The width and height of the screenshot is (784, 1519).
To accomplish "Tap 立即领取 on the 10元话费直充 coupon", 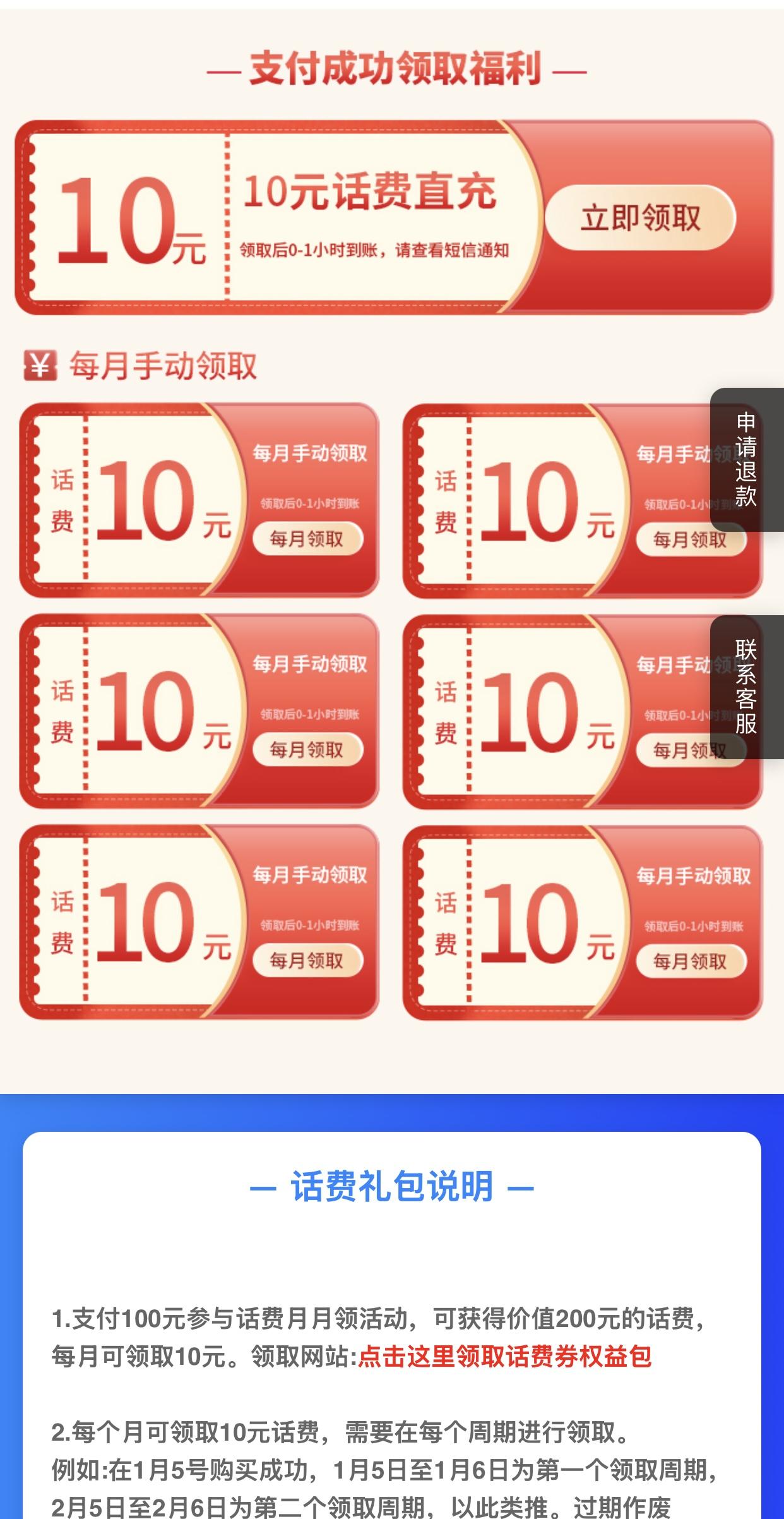I will pos(640,218).
